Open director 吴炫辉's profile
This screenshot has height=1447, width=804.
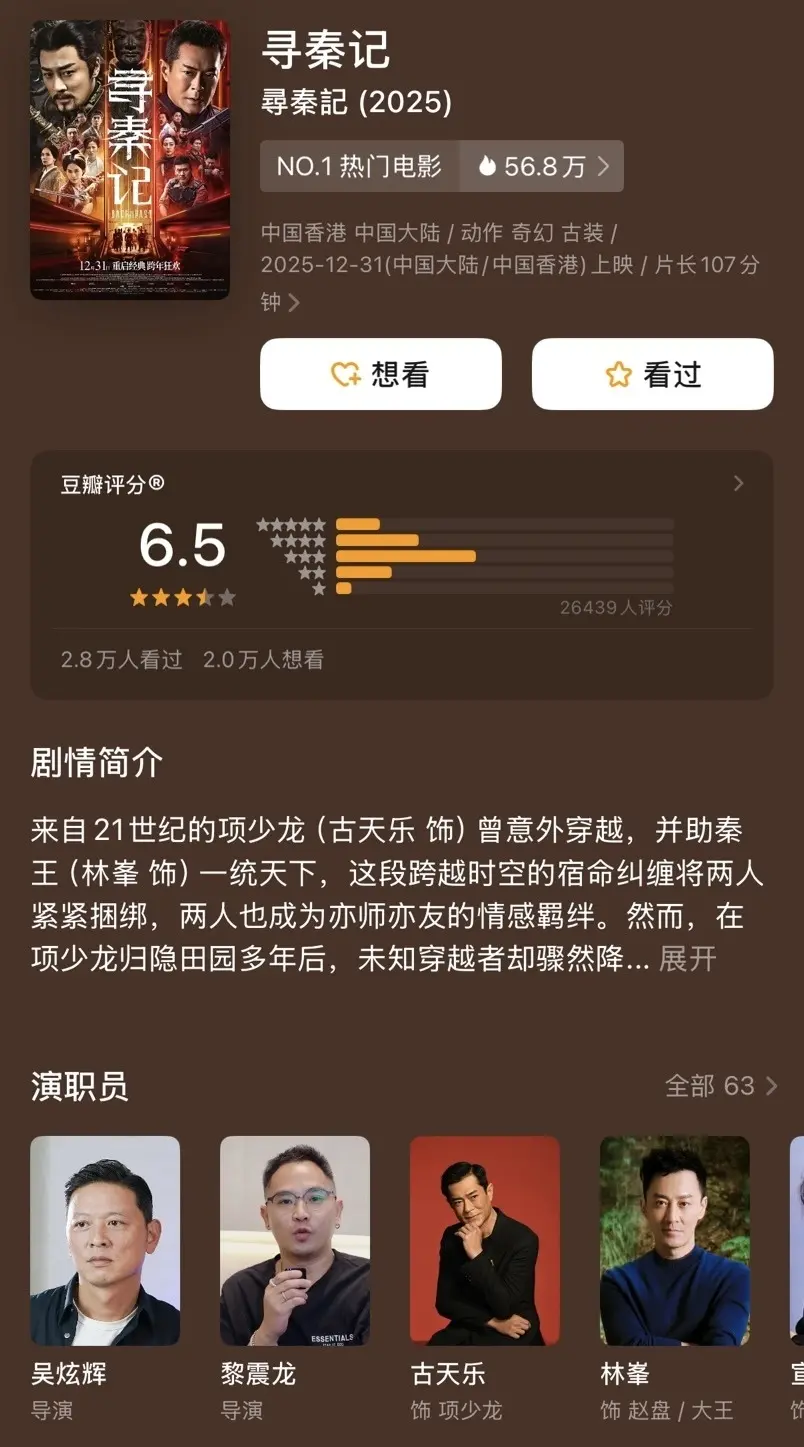[105, 1240]
